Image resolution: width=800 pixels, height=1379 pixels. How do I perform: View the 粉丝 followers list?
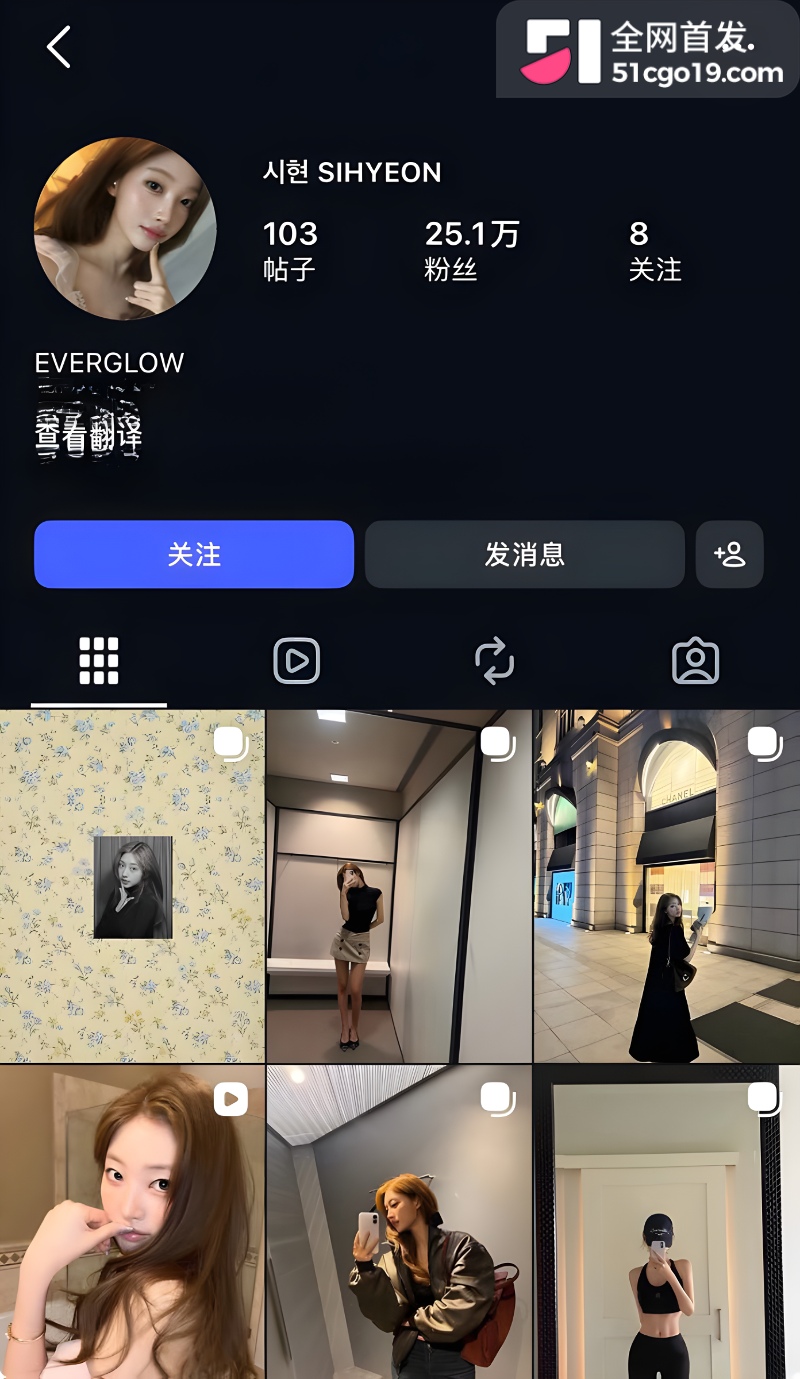coord(472,250)
